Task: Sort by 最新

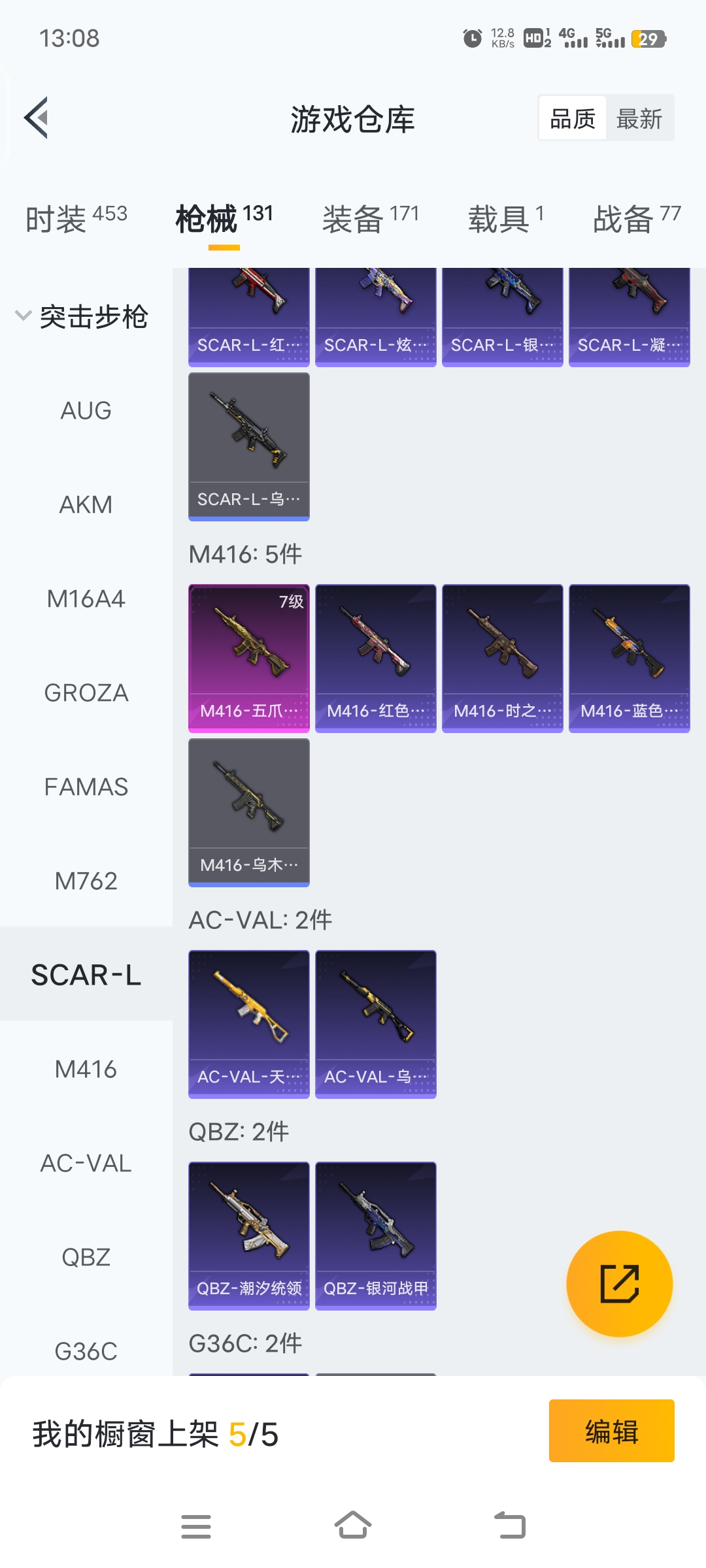Action: click(639, 119)
